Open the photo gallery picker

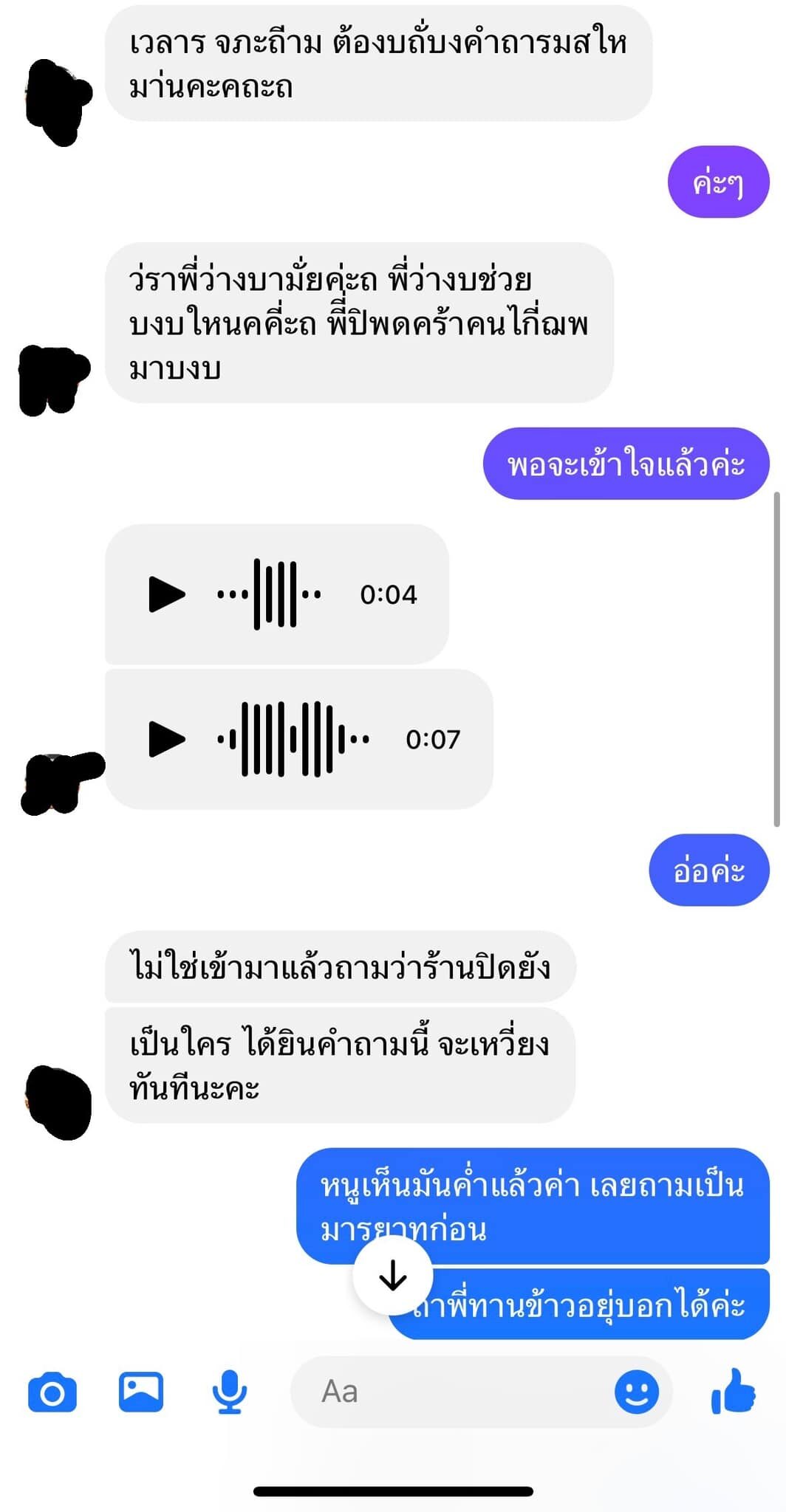click(141, 1391)
